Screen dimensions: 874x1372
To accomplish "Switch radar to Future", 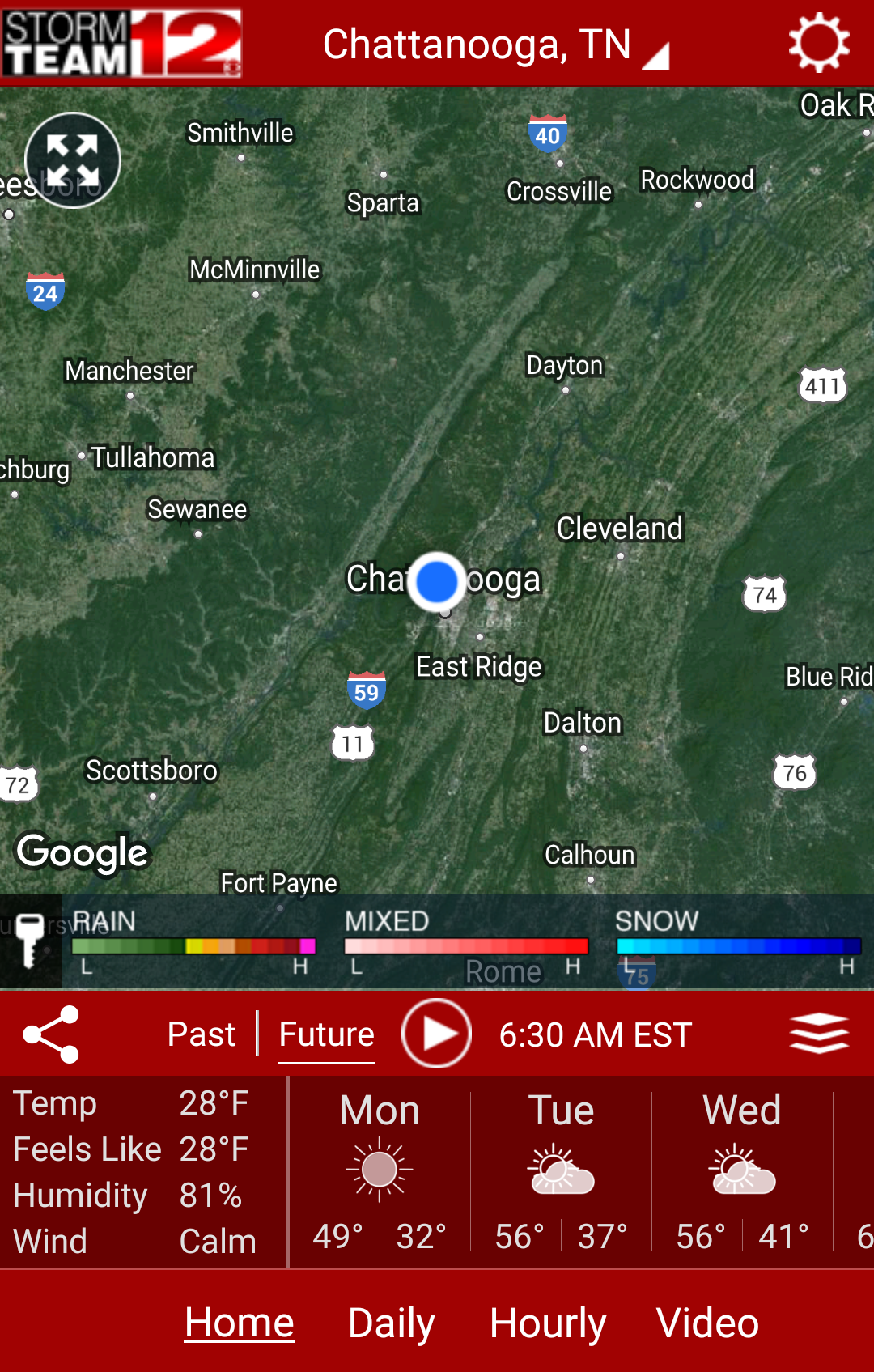I will tap(326, 1034).
